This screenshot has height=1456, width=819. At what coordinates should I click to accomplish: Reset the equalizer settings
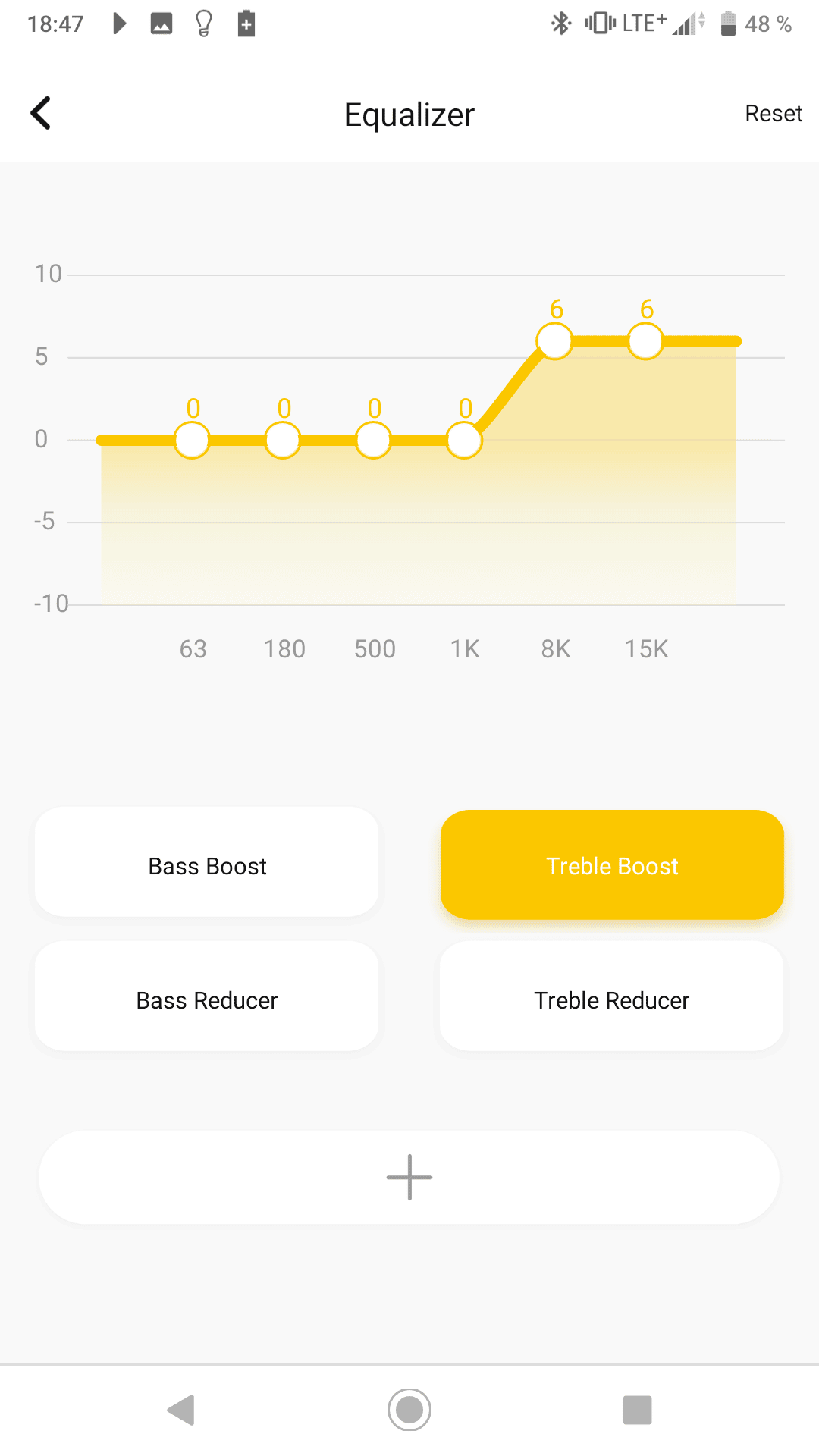pos(773,114)
